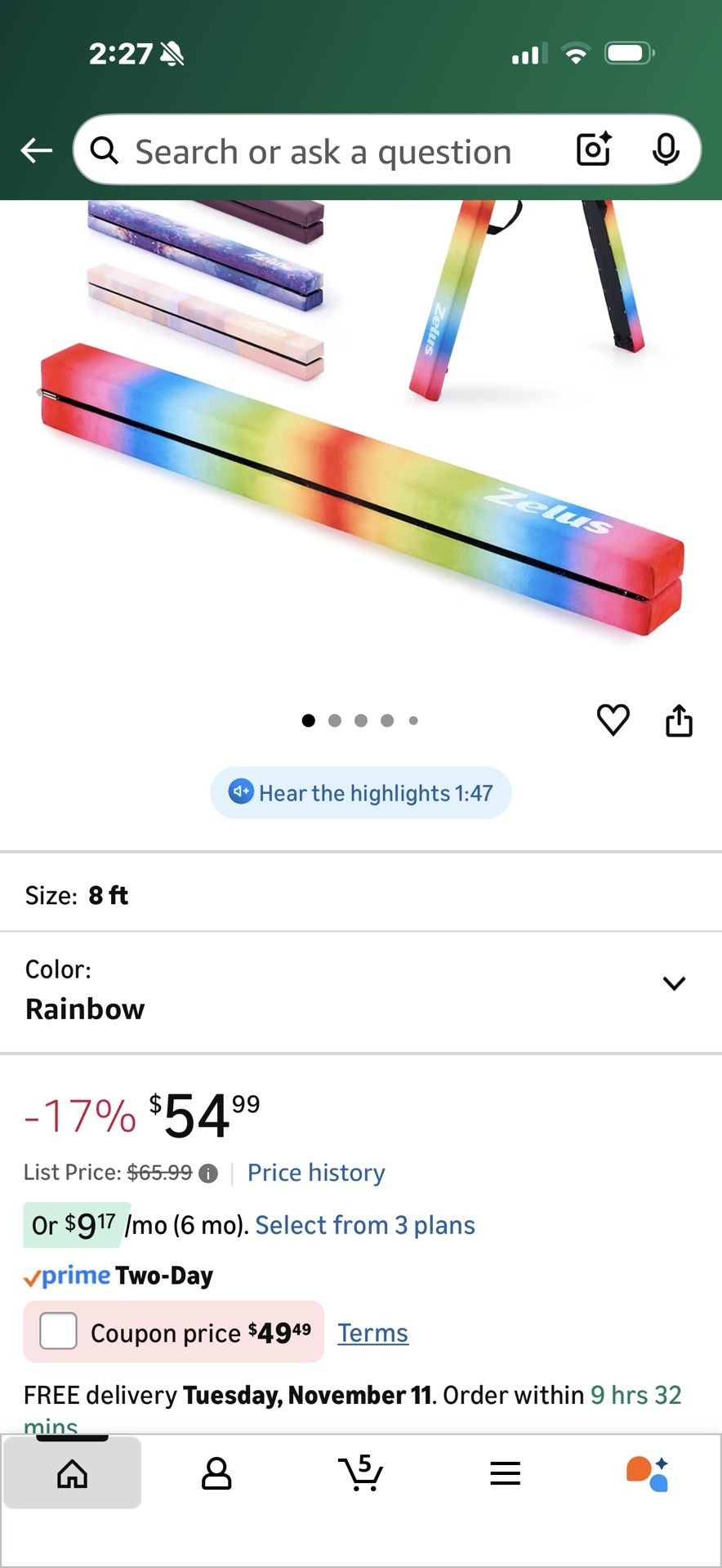Tap the search or ask a question field

tap(327, 152)
